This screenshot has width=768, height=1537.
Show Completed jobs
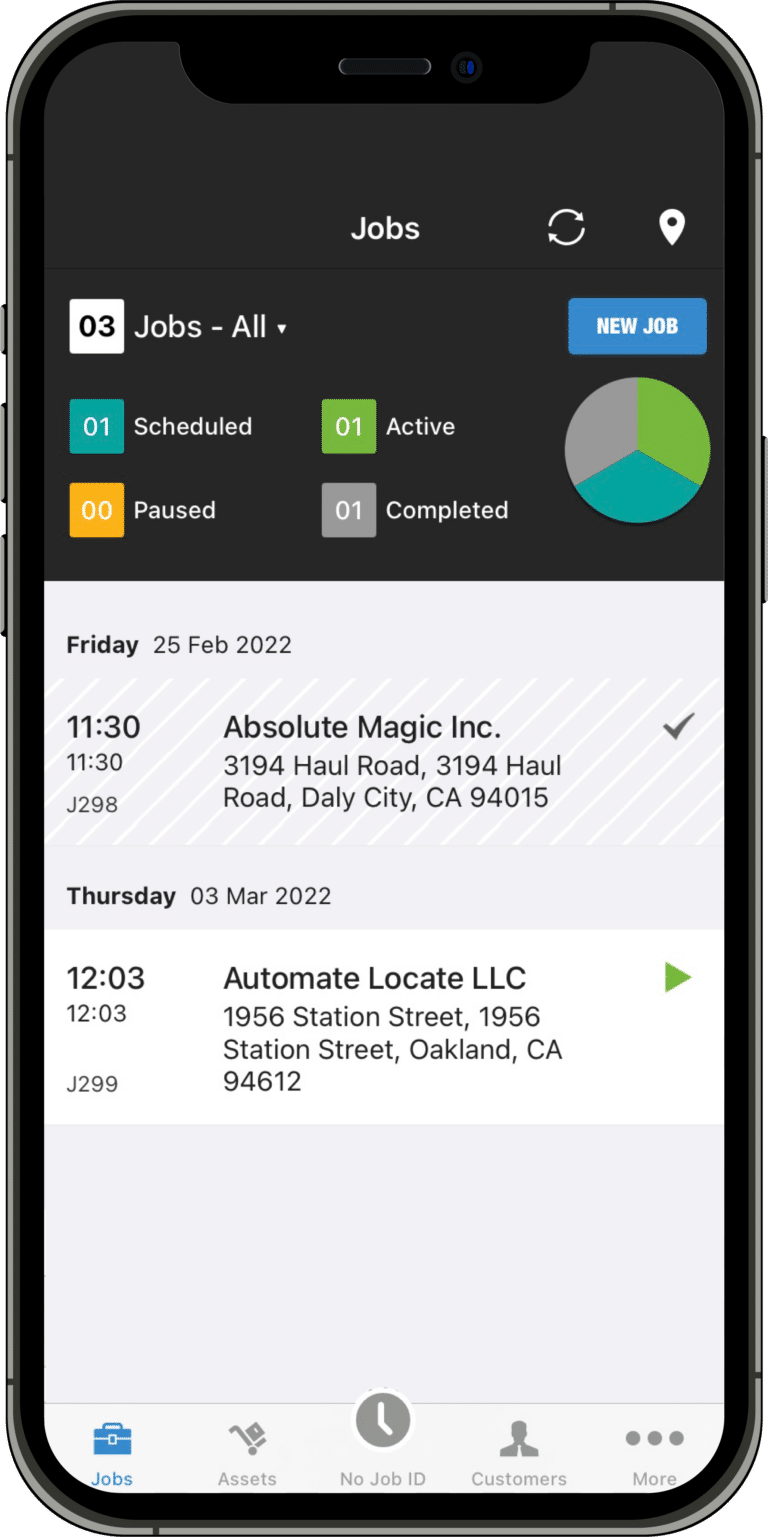pyautogui.click(x=416, y=510)
